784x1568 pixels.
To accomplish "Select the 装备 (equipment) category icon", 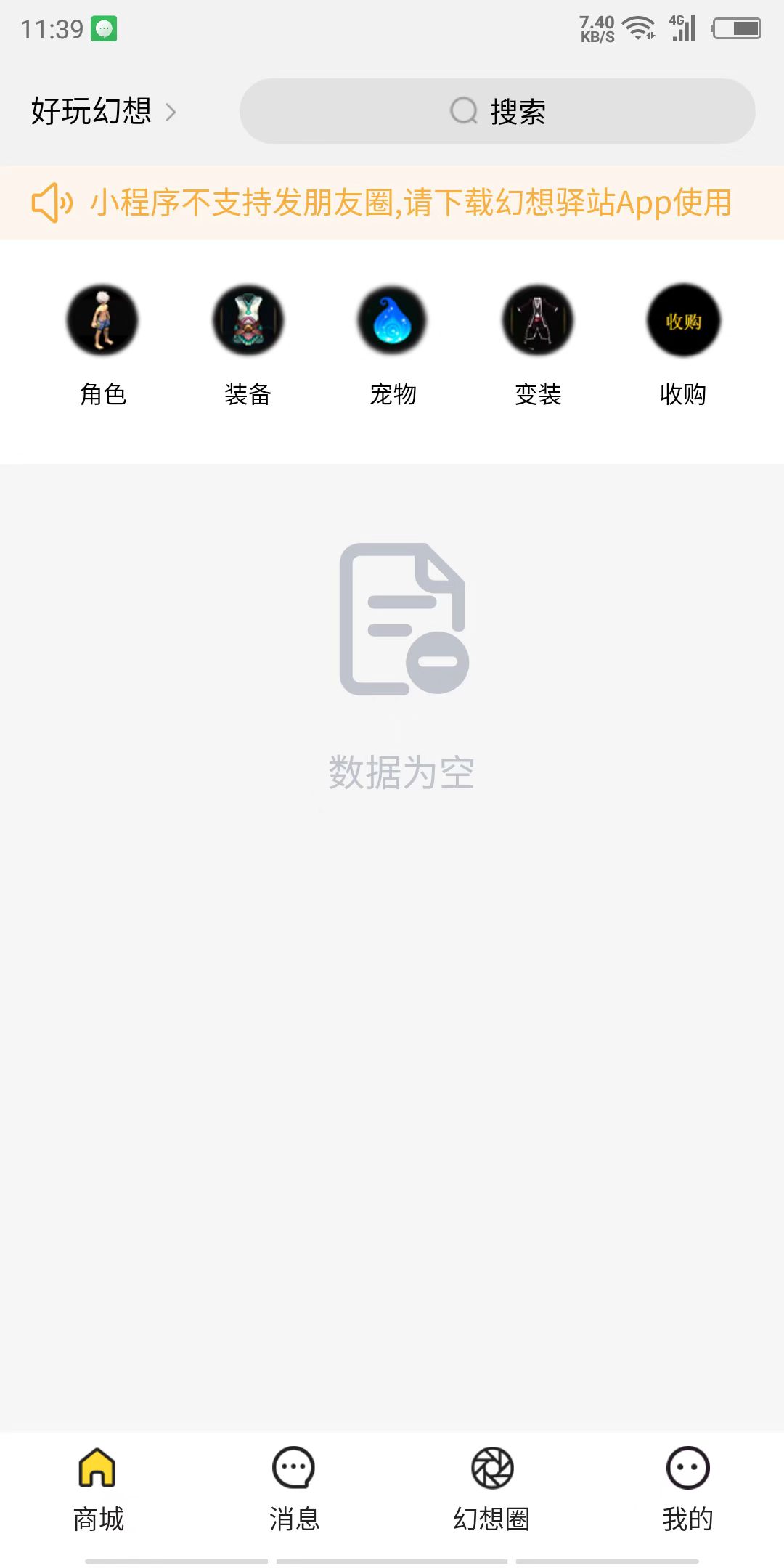I will [248, 319].
